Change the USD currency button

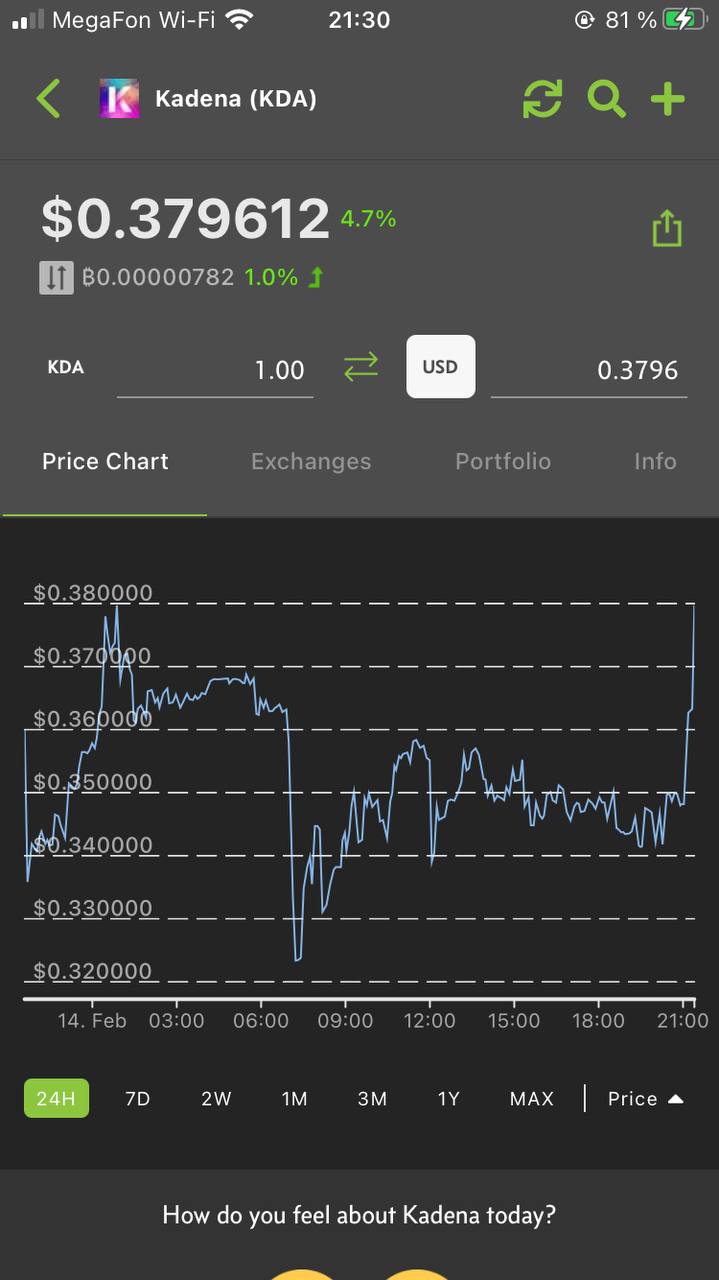(x=440, y=367)
